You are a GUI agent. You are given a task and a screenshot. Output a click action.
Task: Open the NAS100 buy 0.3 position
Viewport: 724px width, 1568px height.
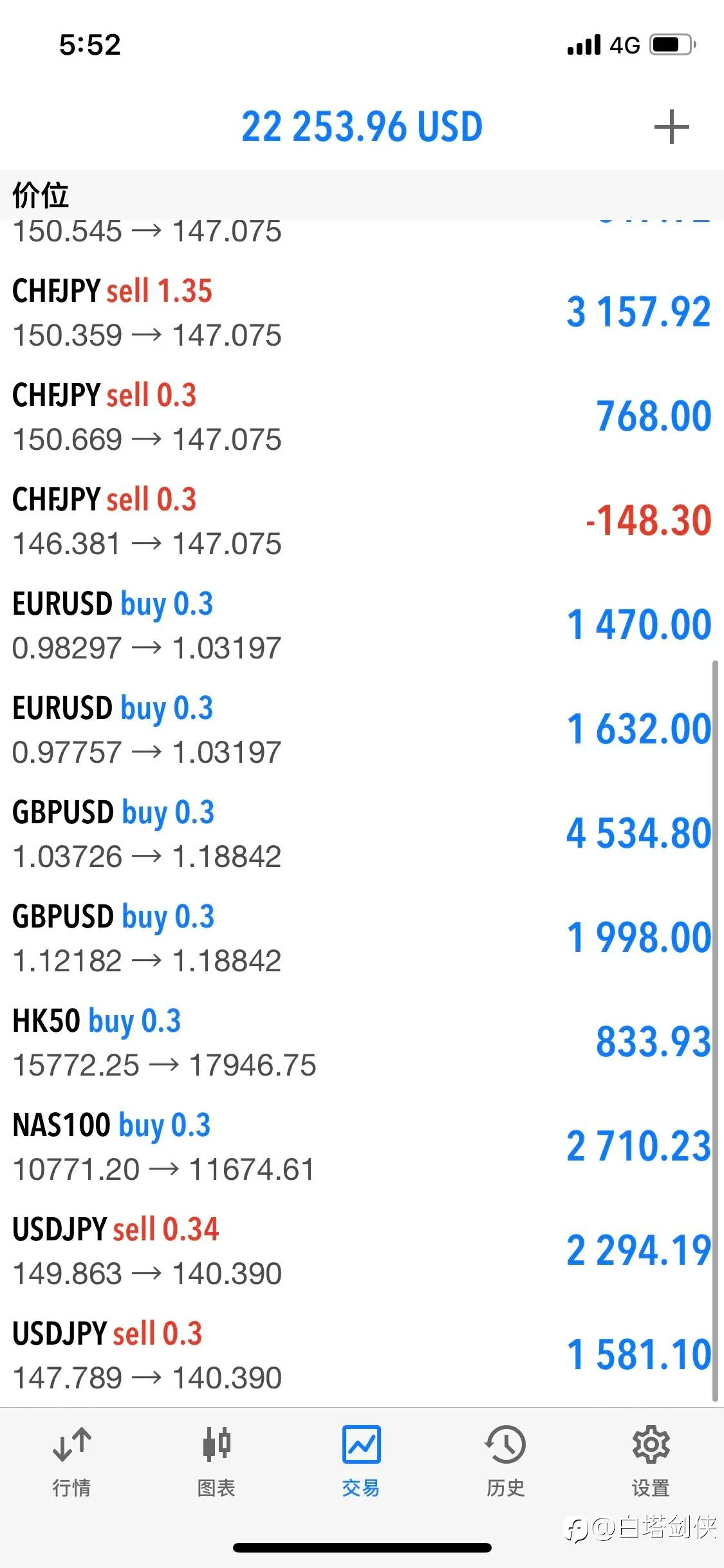(x=362, y=1147)
